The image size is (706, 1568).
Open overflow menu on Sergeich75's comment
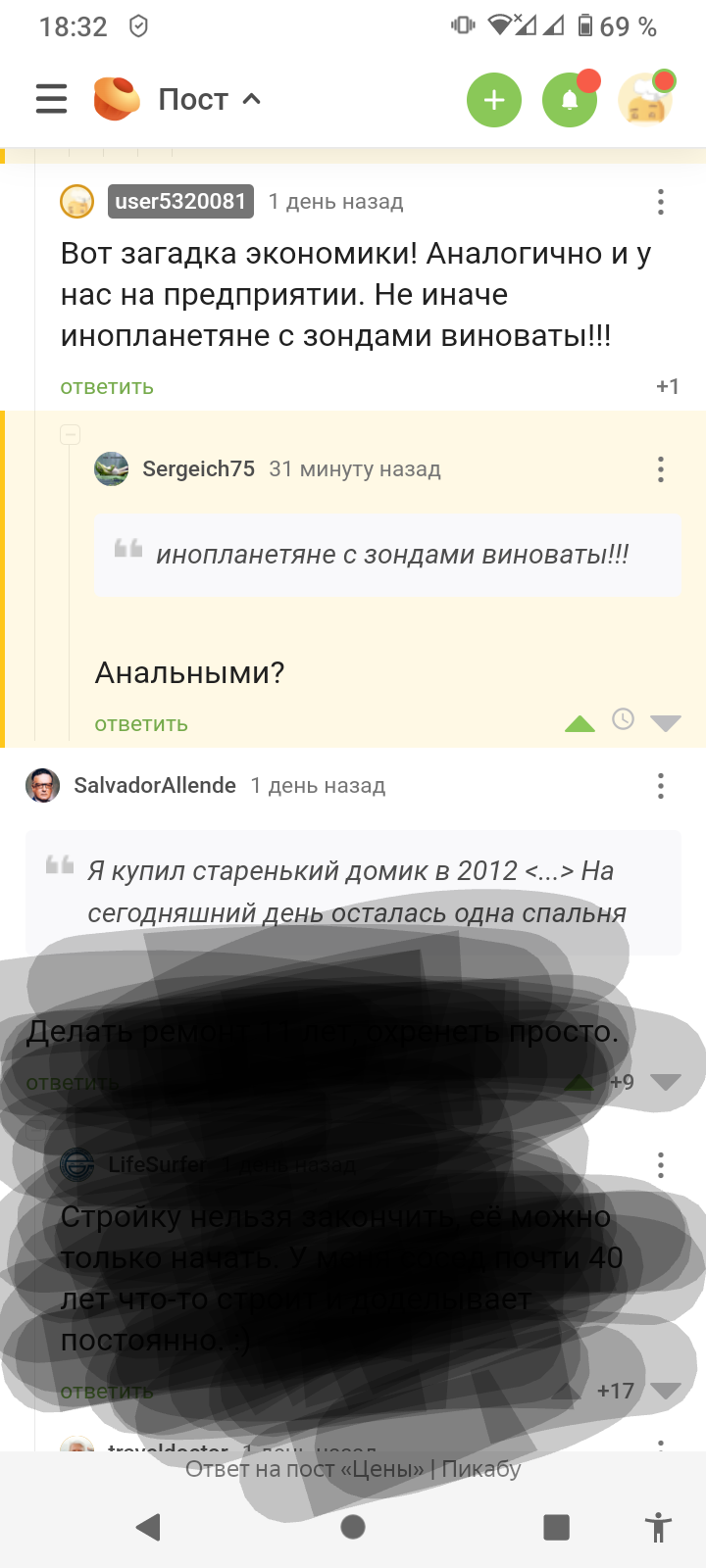661,469
